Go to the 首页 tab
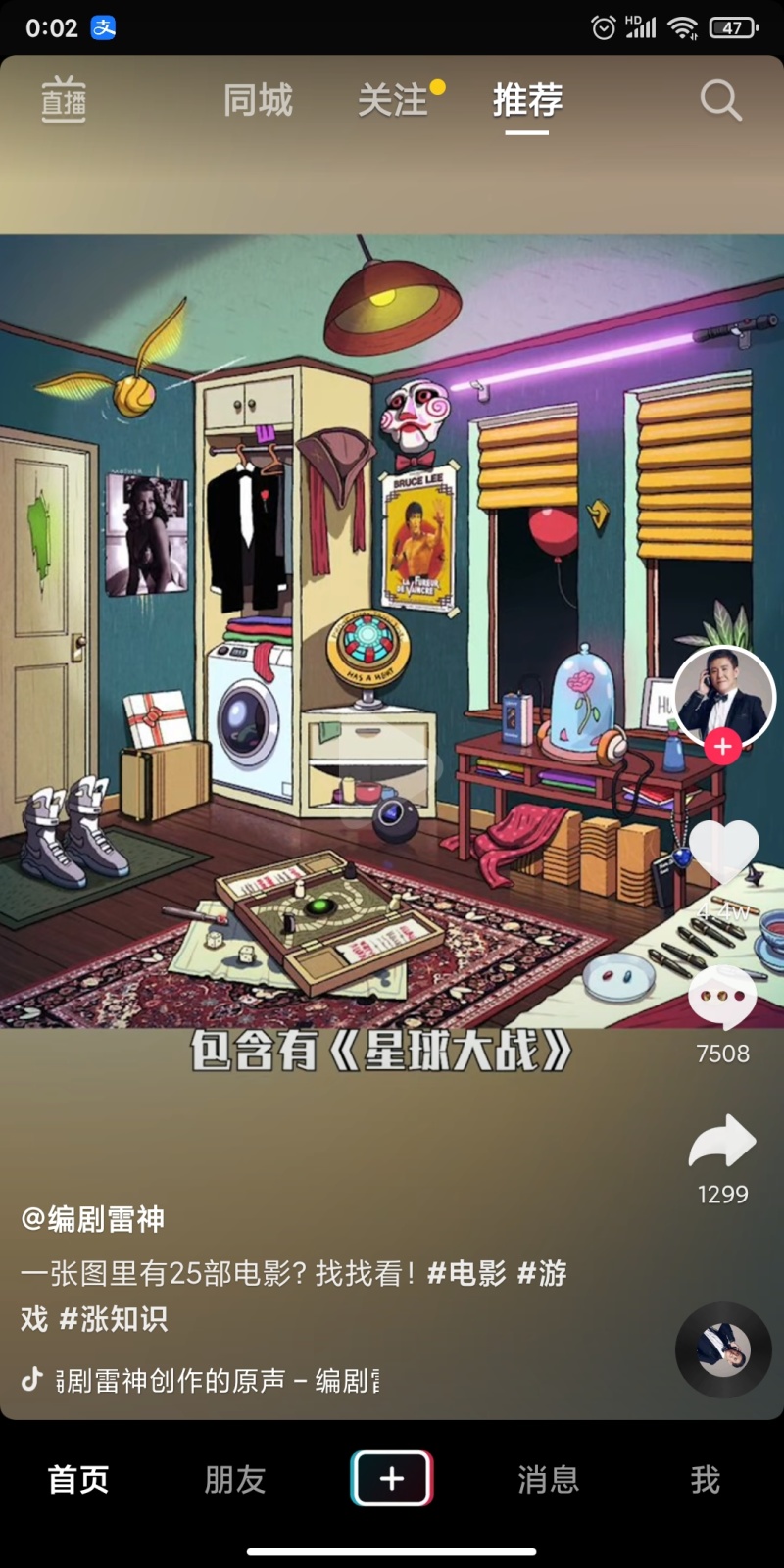 [x=78, y=1479]
